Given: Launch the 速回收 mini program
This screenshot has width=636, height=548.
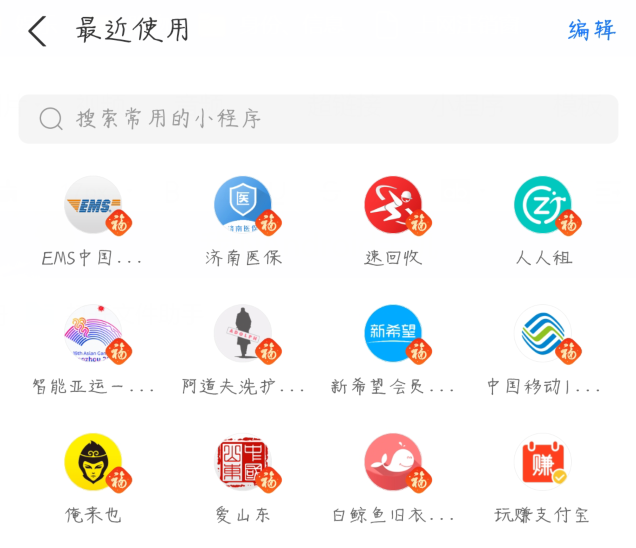Looking at the screenshot, I should [x=393, y=205].
